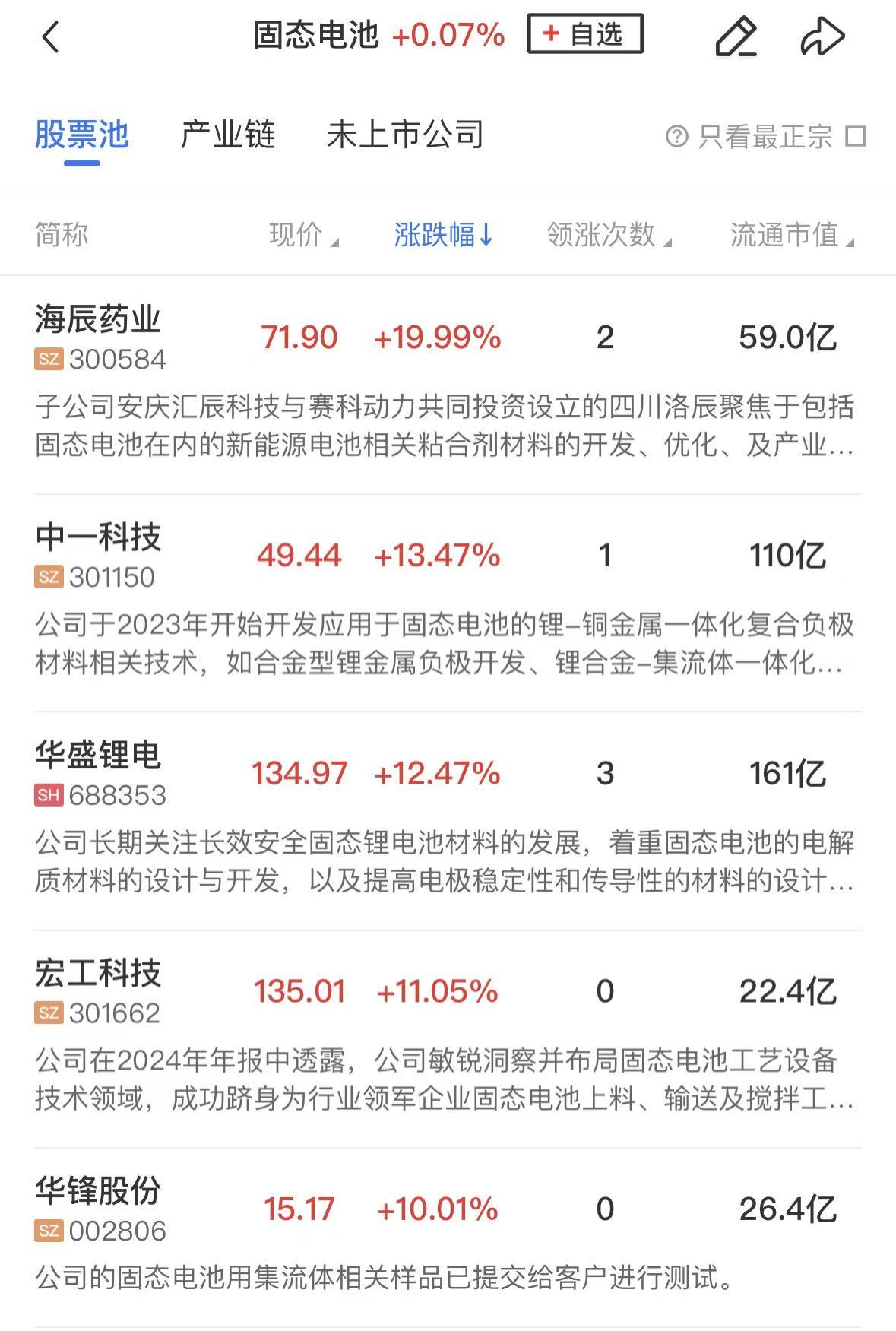This screenshot has width=896, height=1331.
Task: Sort stocks by 领涨次数
Action: [609, 235]
